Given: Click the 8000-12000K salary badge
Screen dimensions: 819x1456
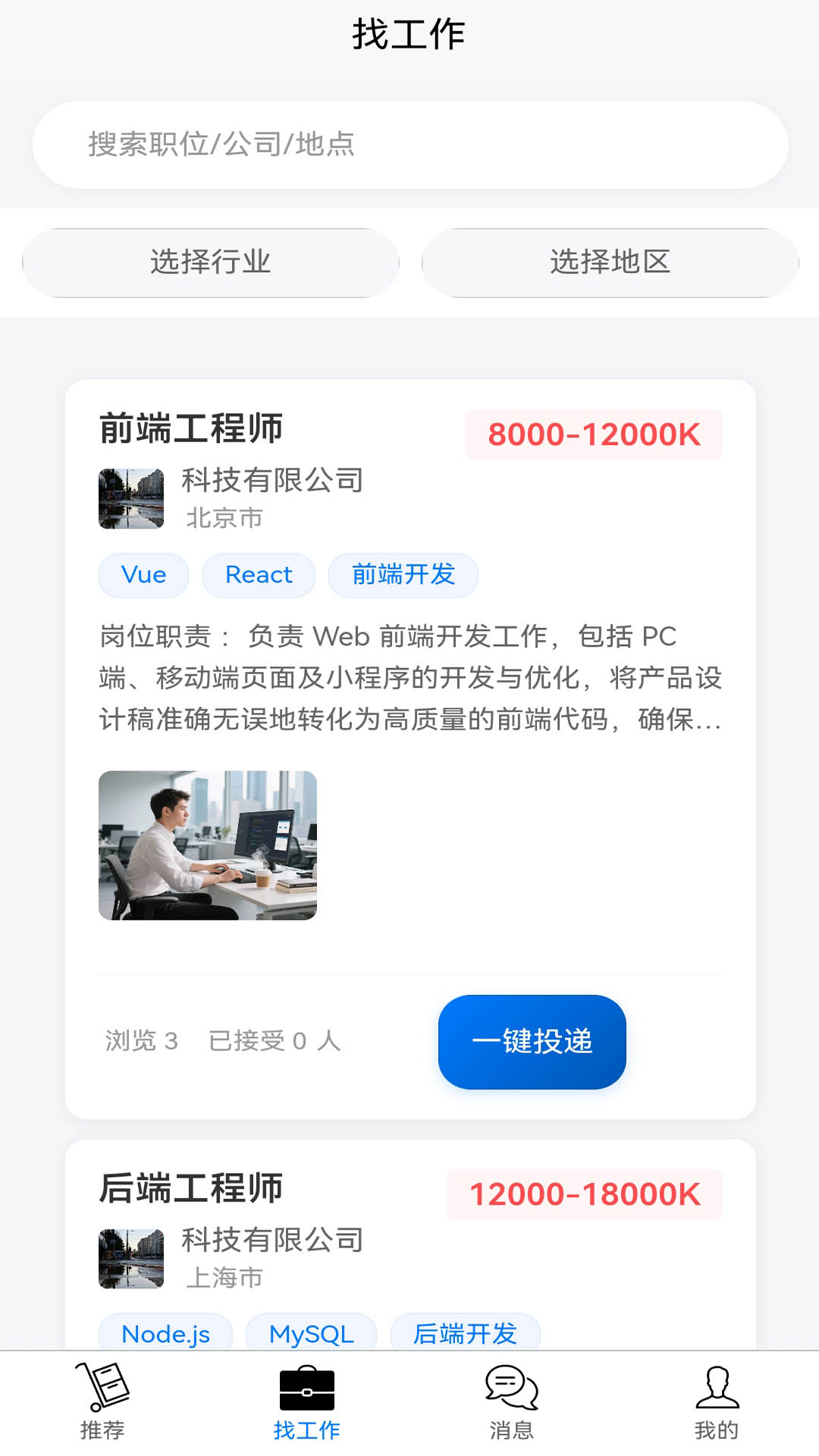Looking at the screenshot, I should click(x=594, y=434).
